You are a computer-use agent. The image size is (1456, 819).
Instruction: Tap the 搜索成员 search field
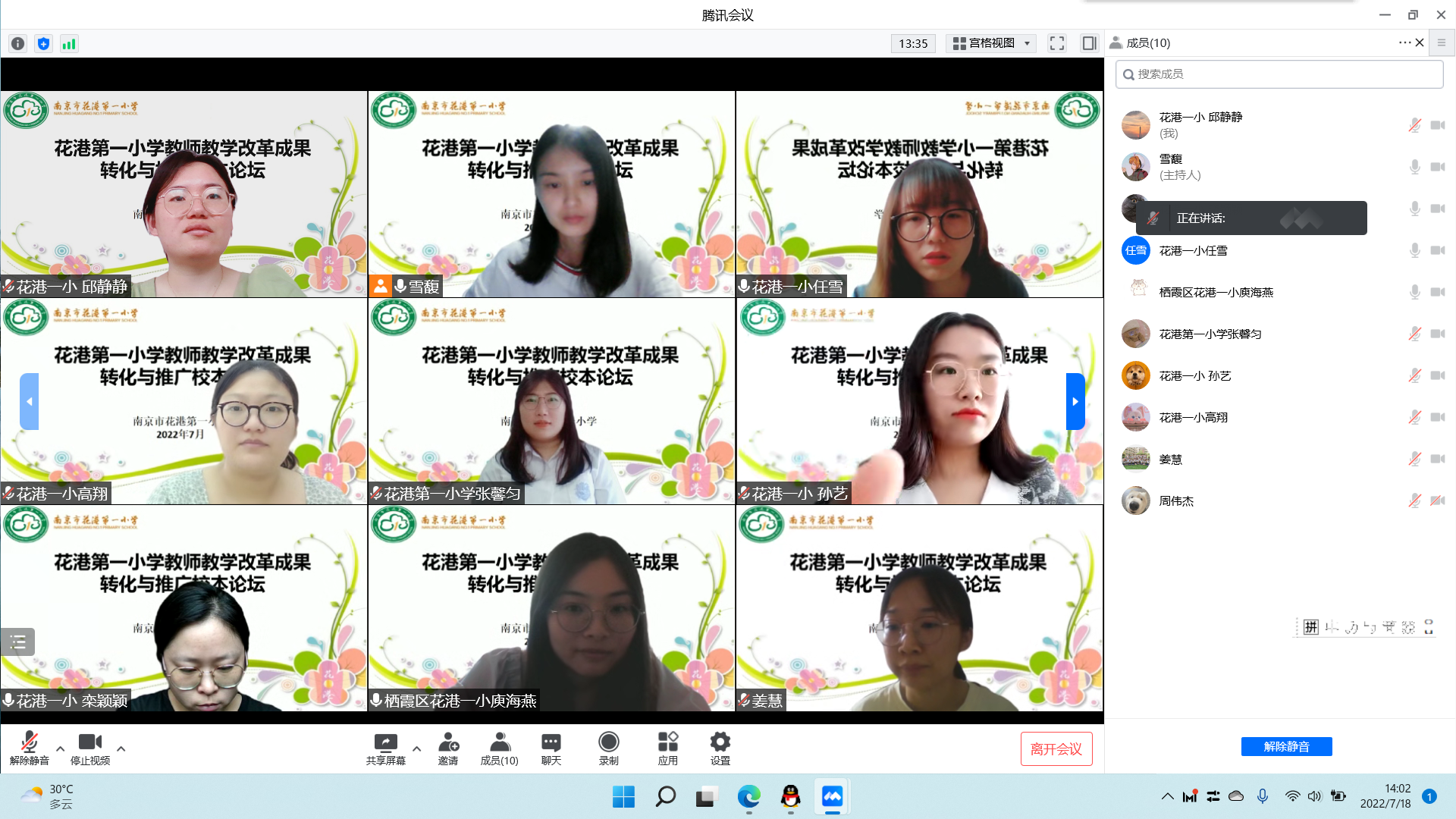[1279, 74]
